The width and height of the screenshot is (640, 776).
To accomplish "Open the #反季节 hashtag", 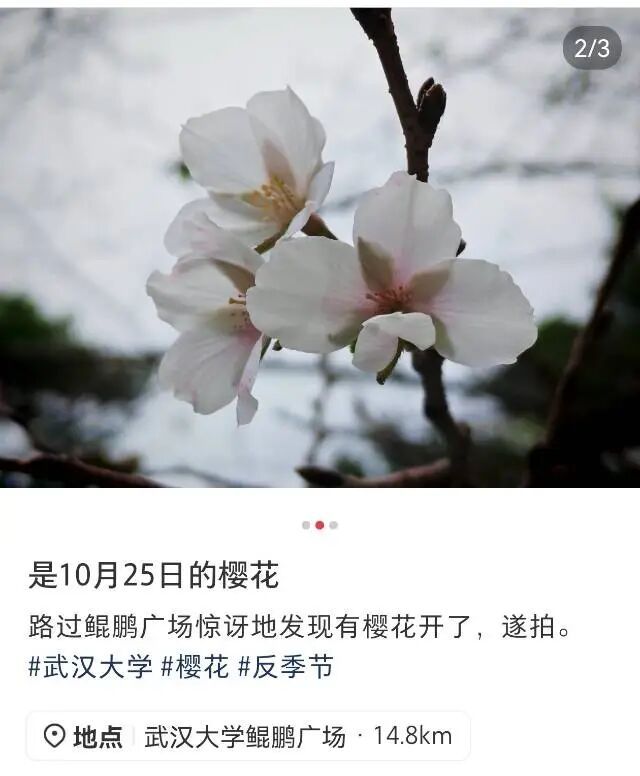I will point(285,668).
